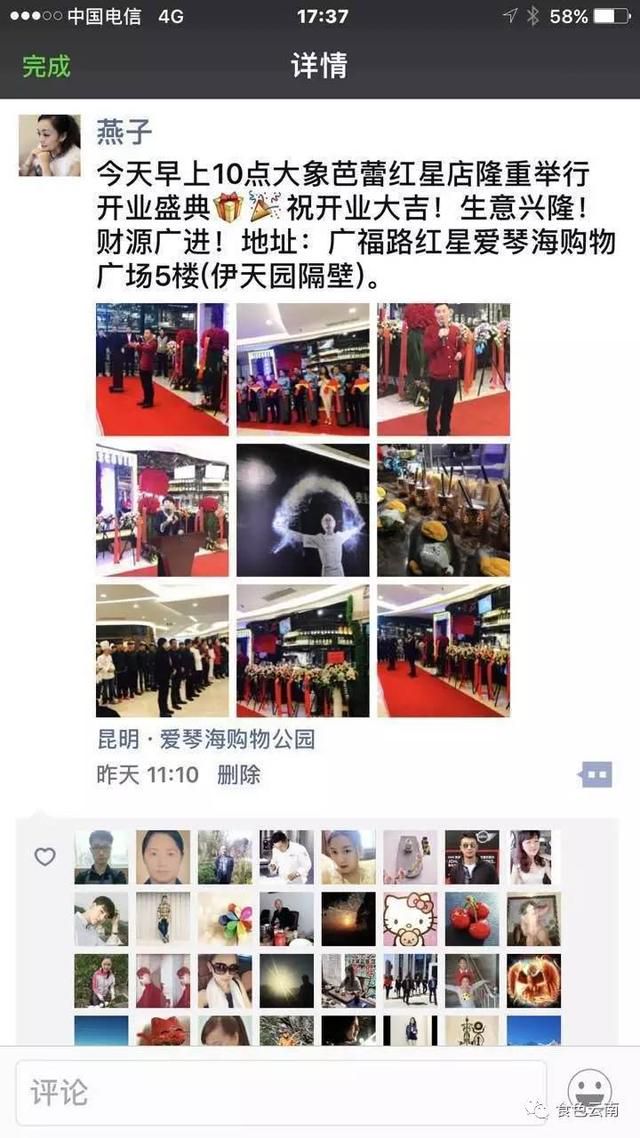This screenshot has width=640, height=1138.
Task: Open the Hello Kitty liker's avatar
Action: coord(410,919)
